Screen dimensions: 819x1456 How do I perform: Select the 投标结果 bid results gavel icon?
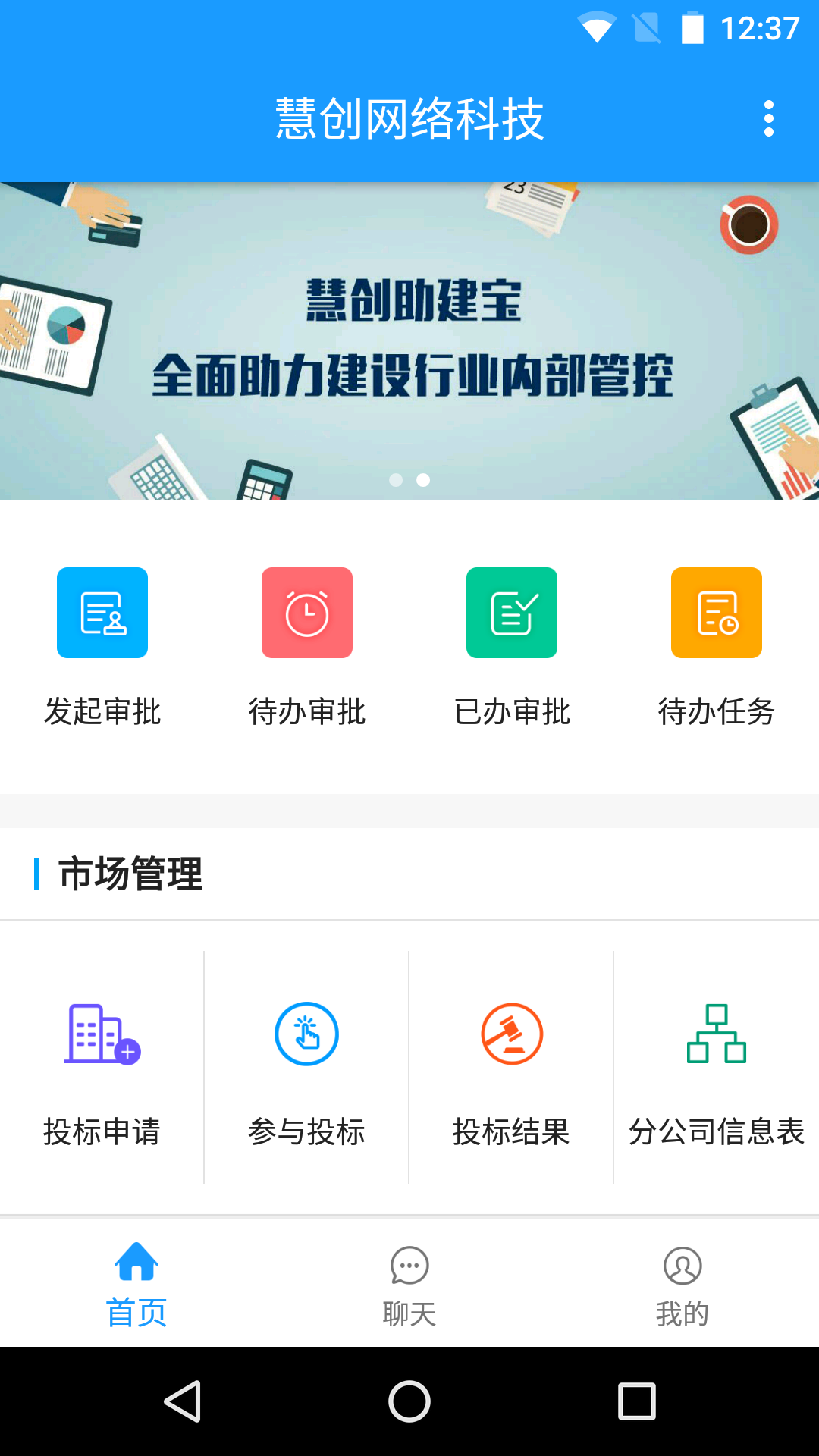pos(512,1034)
